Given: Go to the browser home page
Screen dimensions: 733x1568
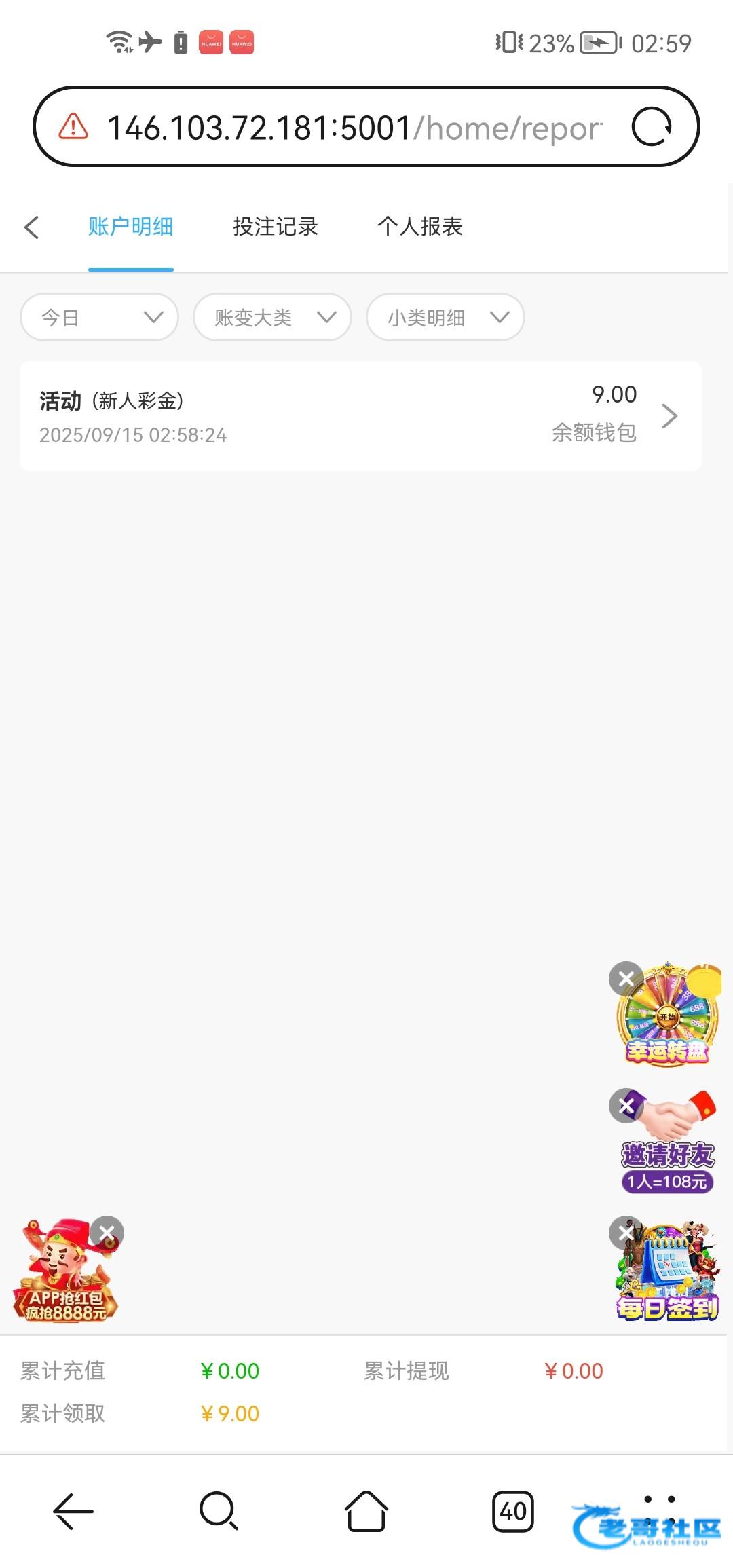Looking at the screenshot, I should [x=366, y=1512].
